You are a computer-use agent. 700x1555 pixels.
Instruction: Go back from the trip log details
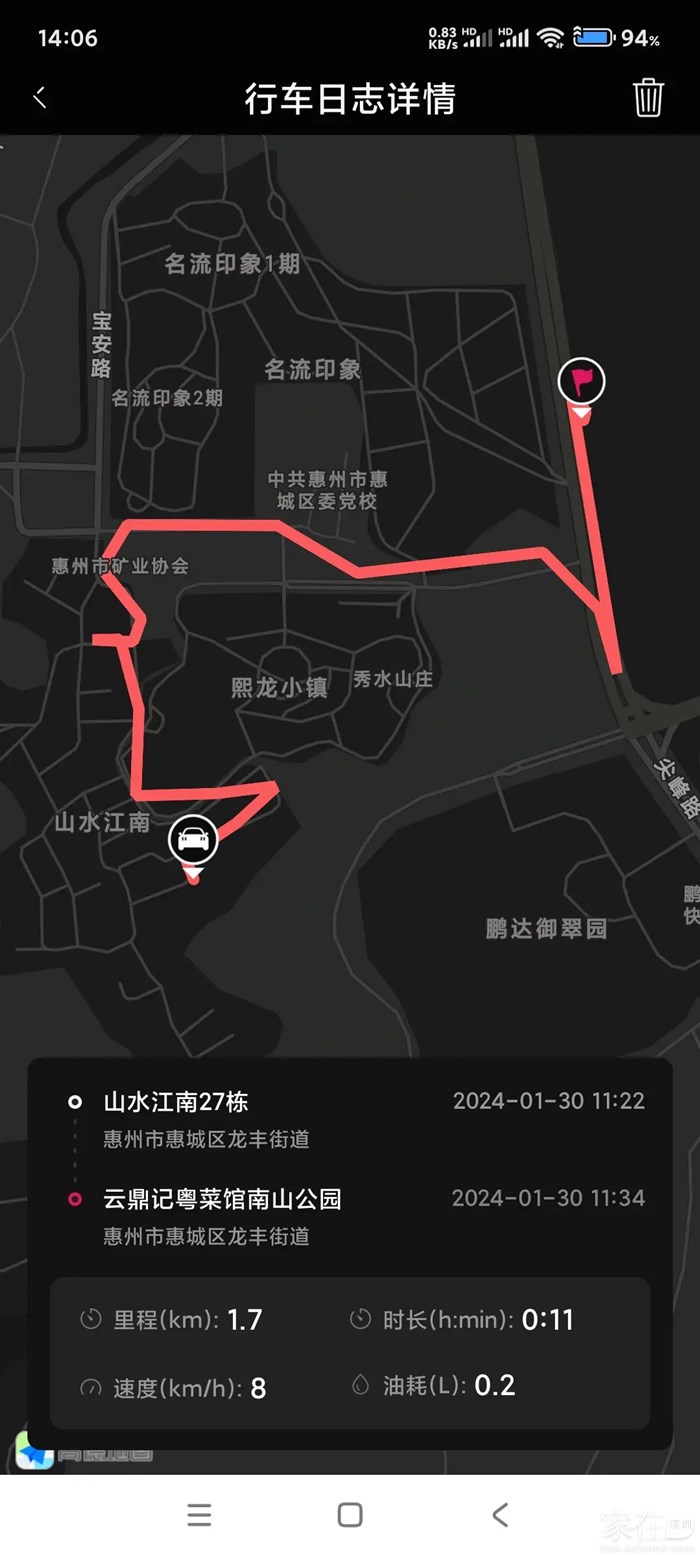(40, 98)
